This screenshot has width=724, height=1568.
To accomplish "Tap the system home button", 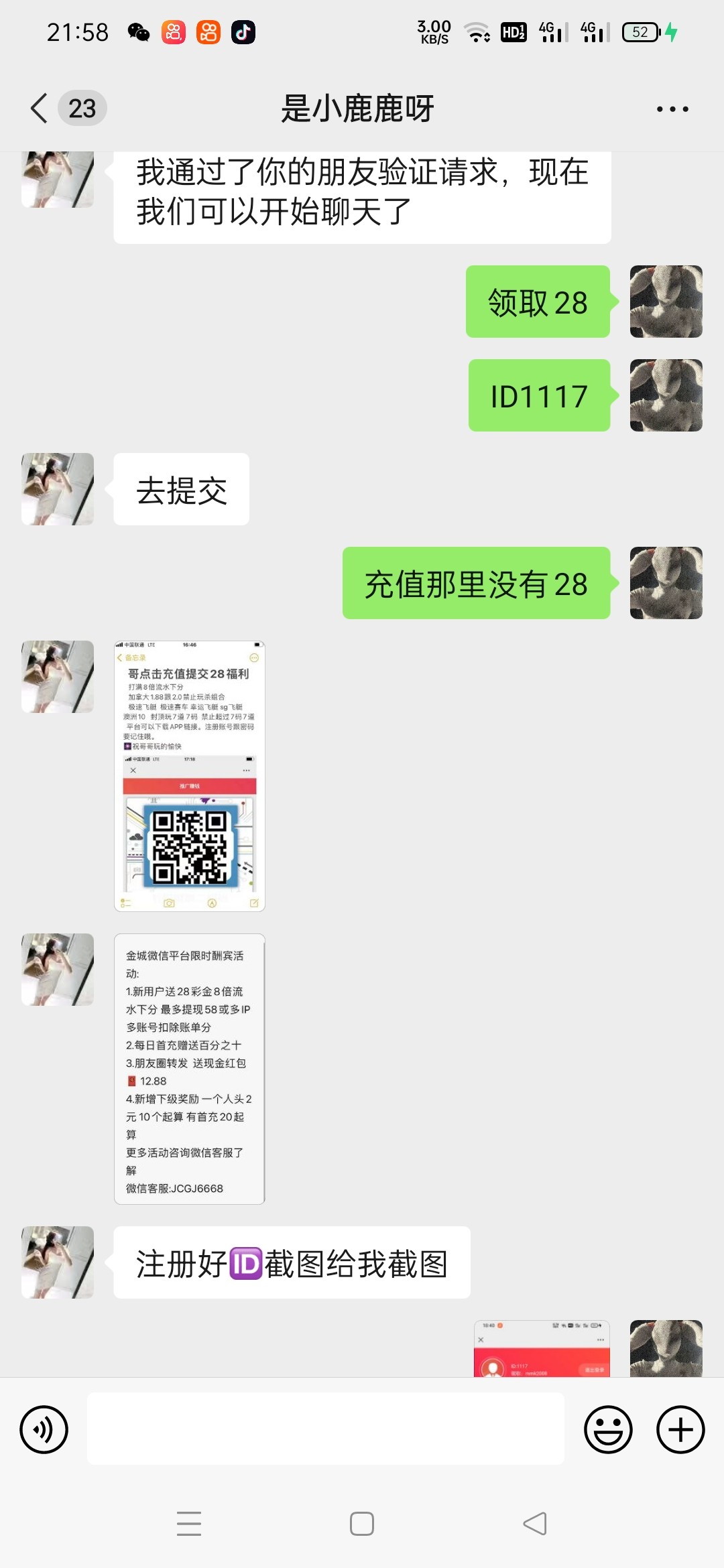I will point(362,1524).
